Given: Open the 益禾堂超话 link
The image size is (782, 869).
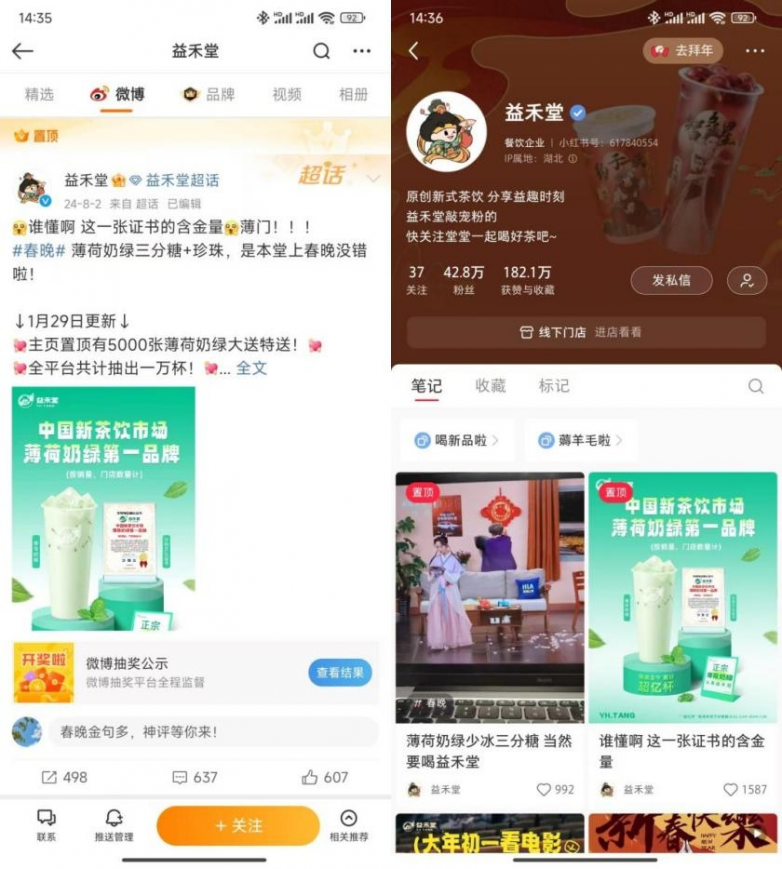Looking at the screenshot, I should tap(182, 180).
